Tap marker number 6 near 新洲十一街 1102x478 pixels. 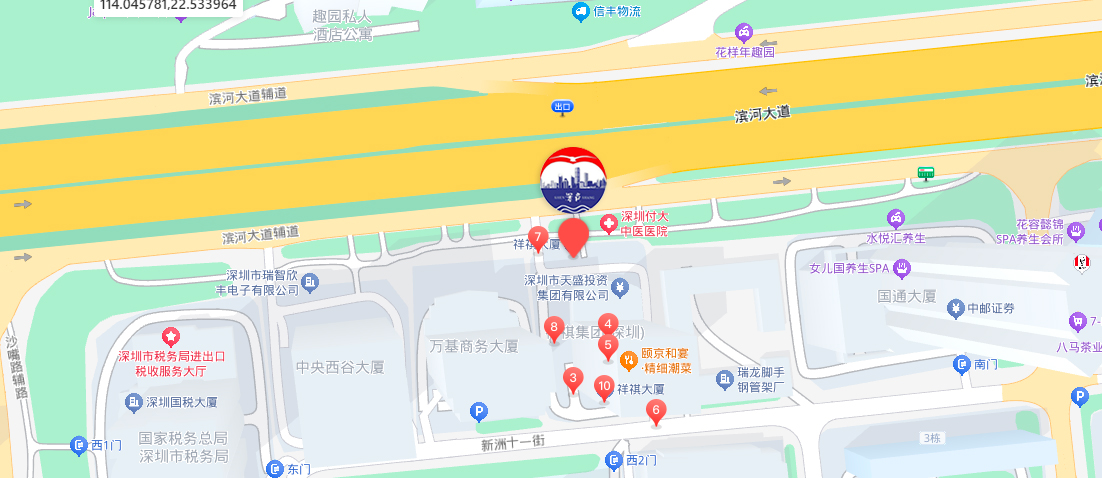656,409
